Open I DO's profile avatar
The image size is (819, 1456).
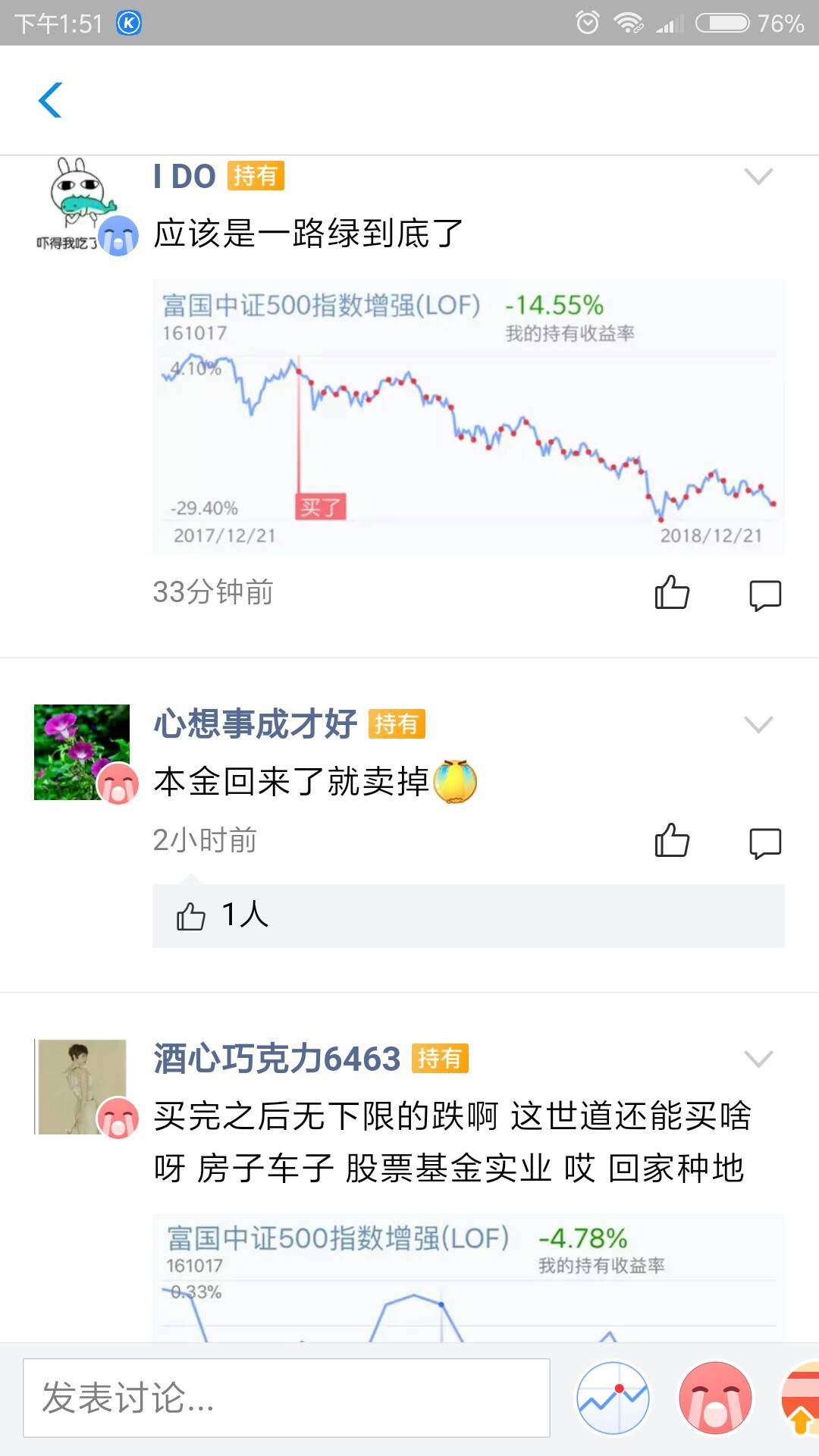pos(80,202)
